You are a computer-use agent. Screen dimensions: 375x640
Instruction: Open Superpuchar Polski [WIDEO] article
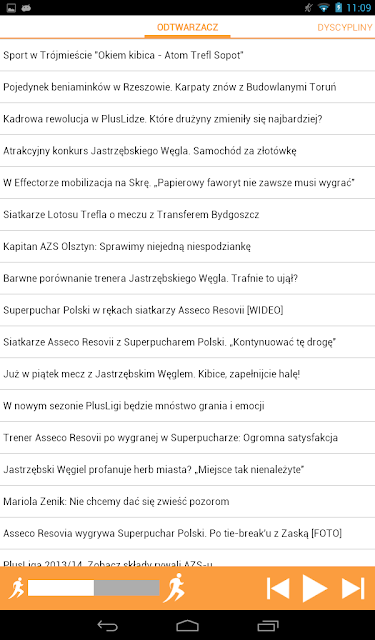pyautogui.click(x=187, y=310)
